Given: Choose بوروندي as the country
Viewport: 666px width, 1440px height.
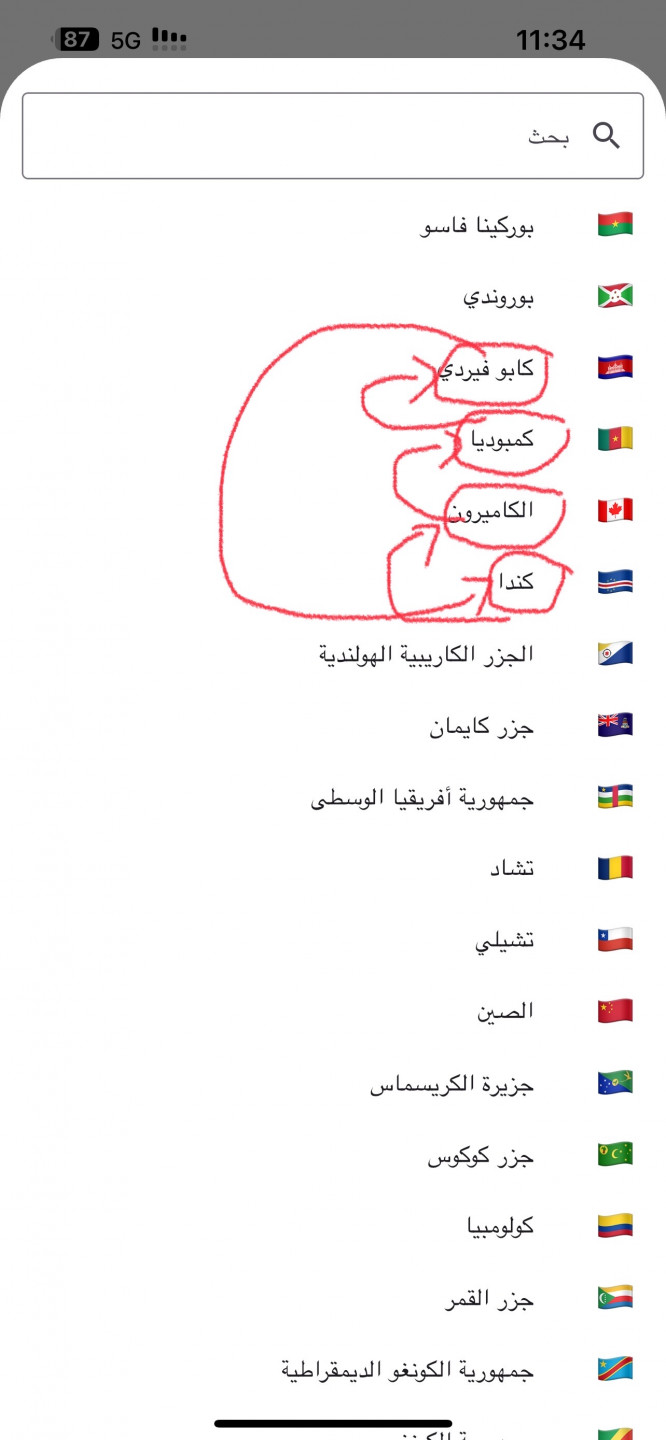Looking at the screenshot, I should click(x=498, y=298).
